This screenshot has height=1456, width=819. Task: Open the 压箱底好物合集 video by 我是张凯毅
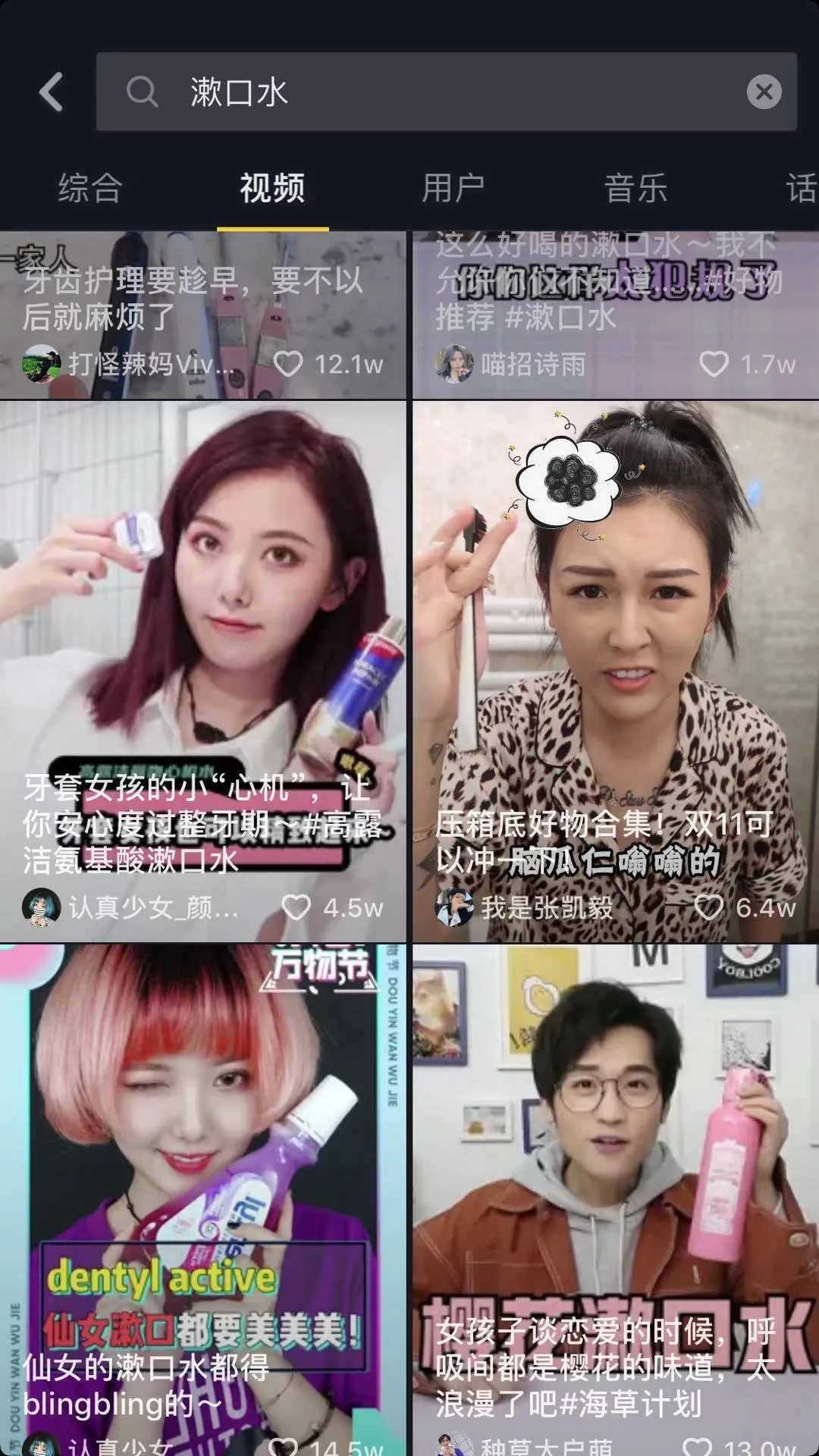point(615,644)
